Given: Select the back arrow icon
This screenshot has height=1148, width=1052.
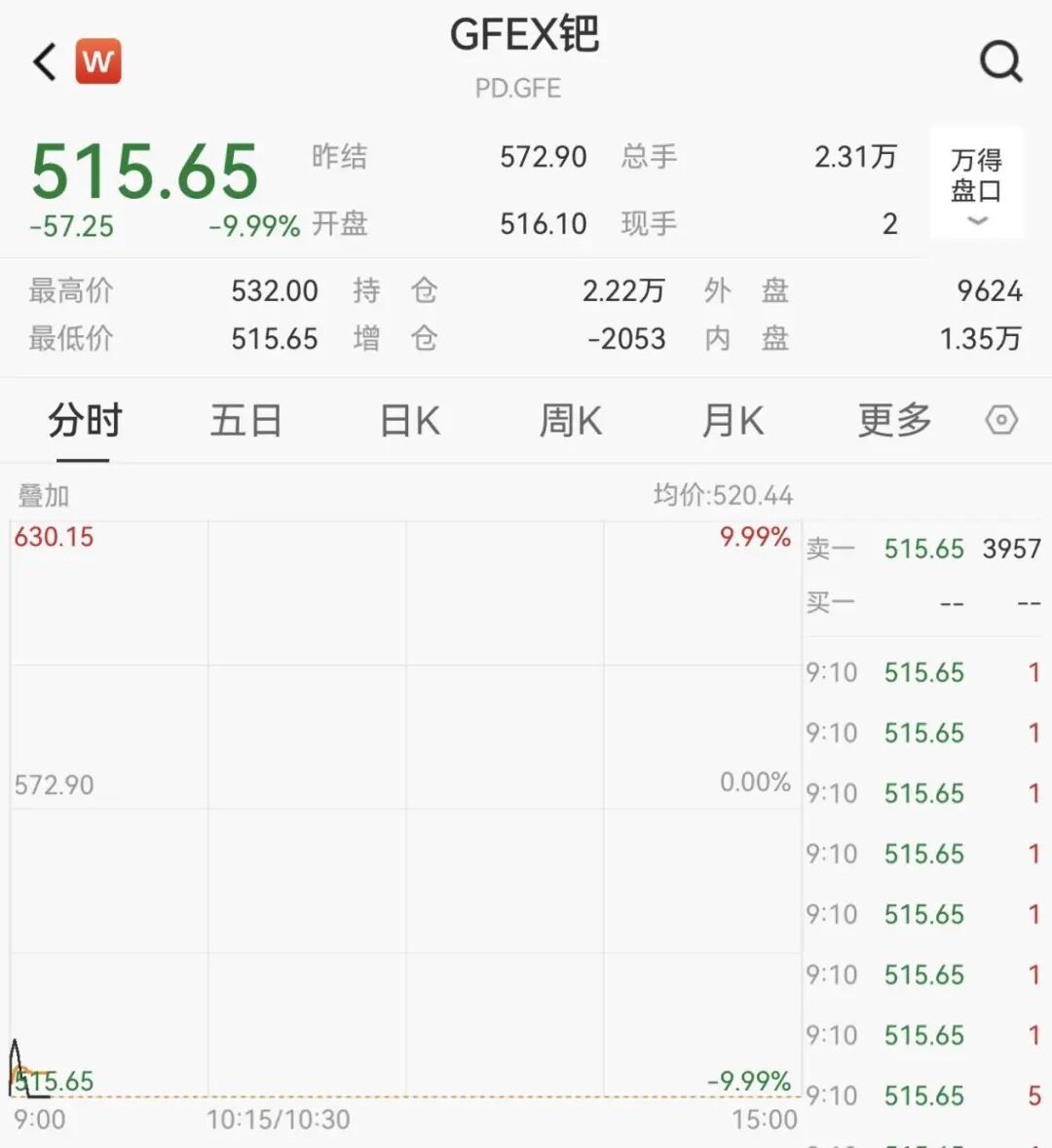Looking at the screenshot, I should [42, 60].
